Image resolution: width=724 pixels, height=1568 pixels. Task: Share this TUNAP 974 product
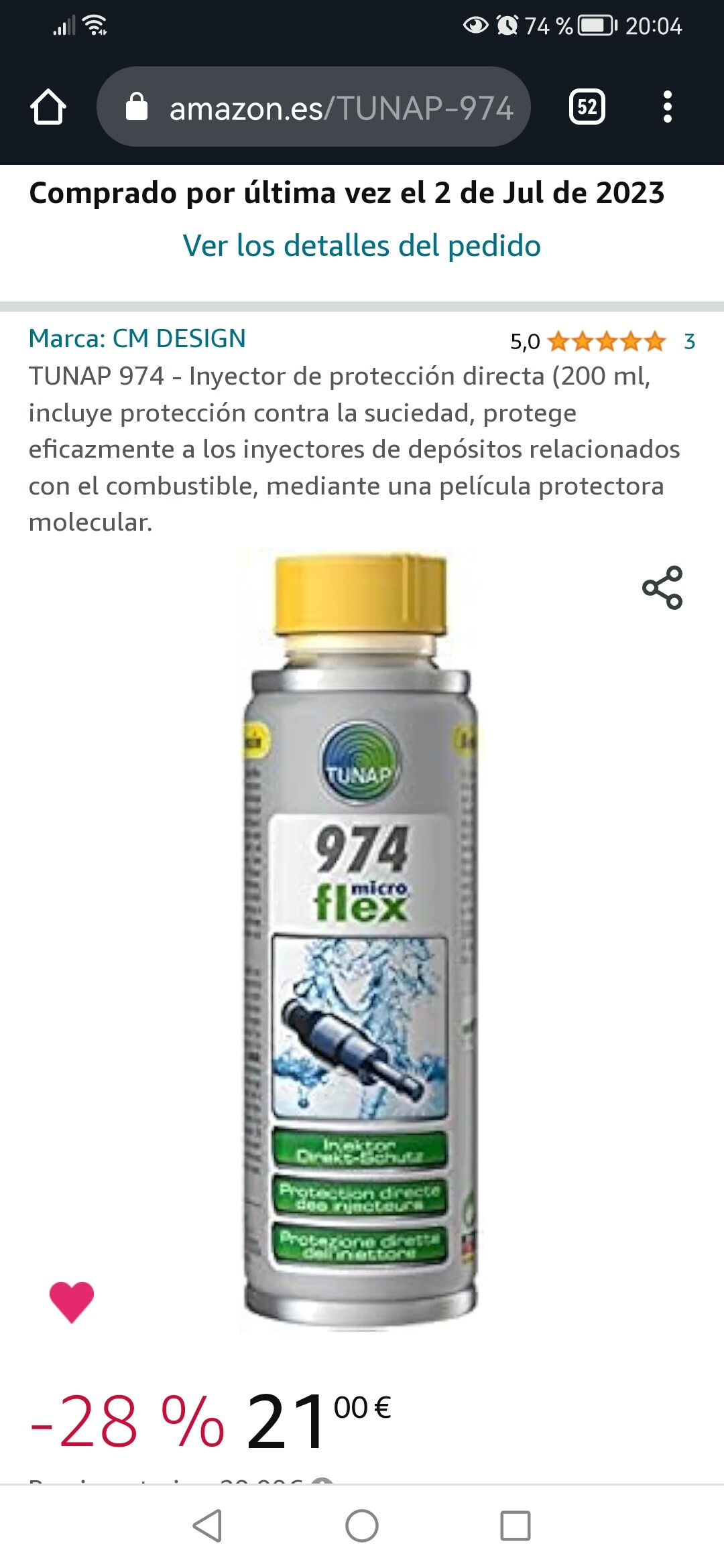[662, 588]
